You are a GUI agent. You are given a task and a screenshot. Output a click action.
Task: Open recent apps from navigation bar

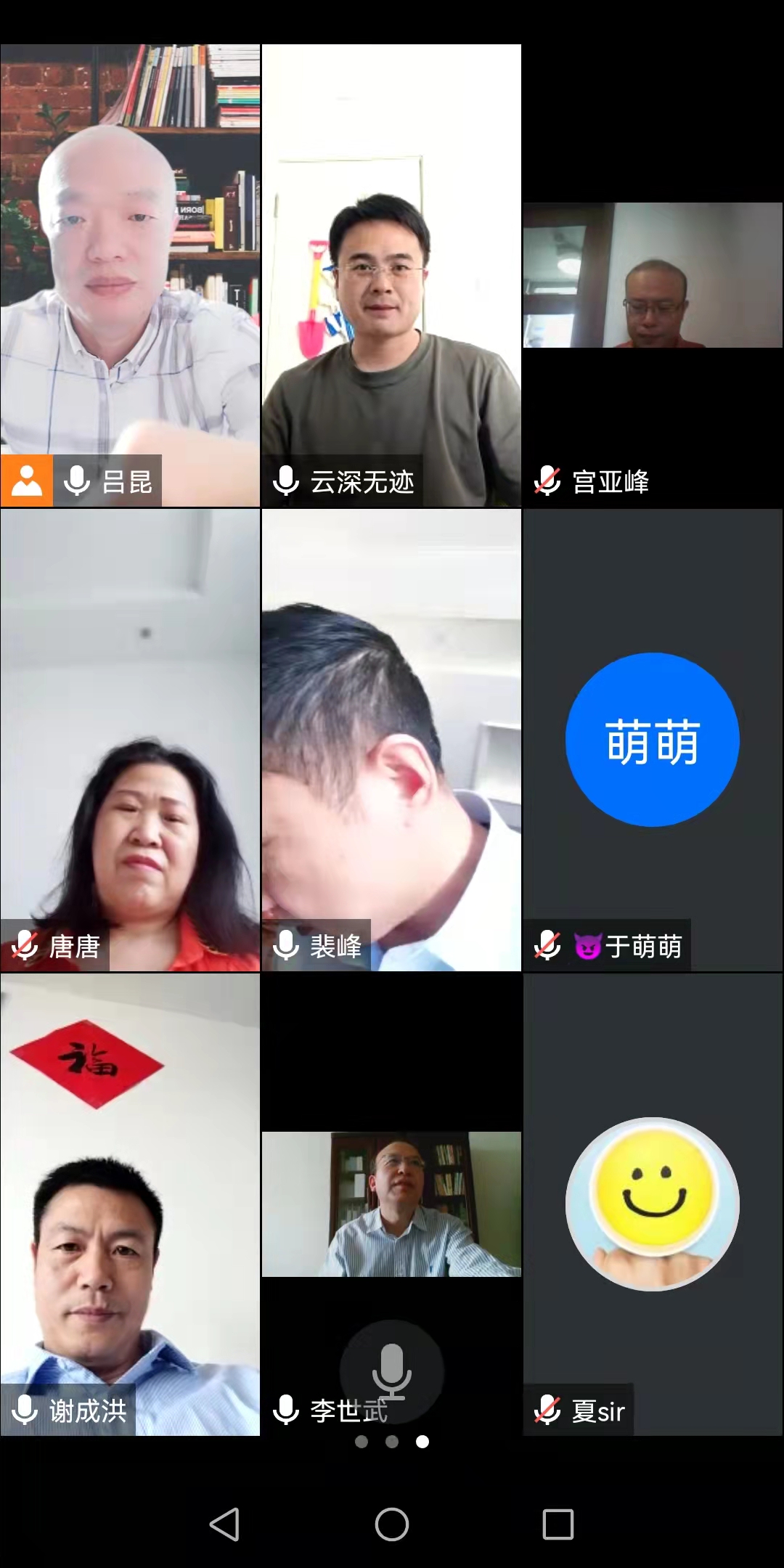click(558, 1524)
